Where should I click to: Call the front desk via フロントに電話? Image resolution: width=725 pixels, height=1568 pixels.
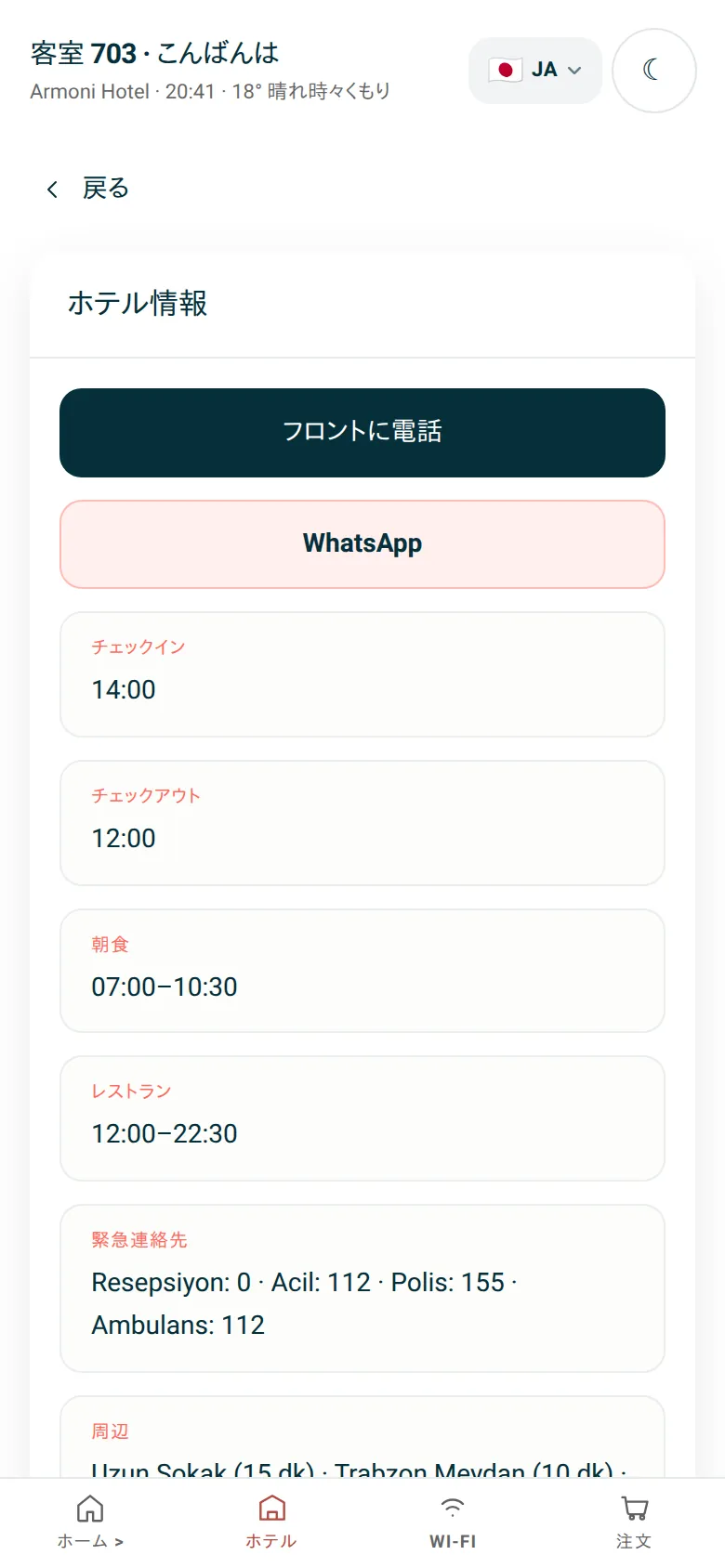pyautogui.click(x=362, y=433)
